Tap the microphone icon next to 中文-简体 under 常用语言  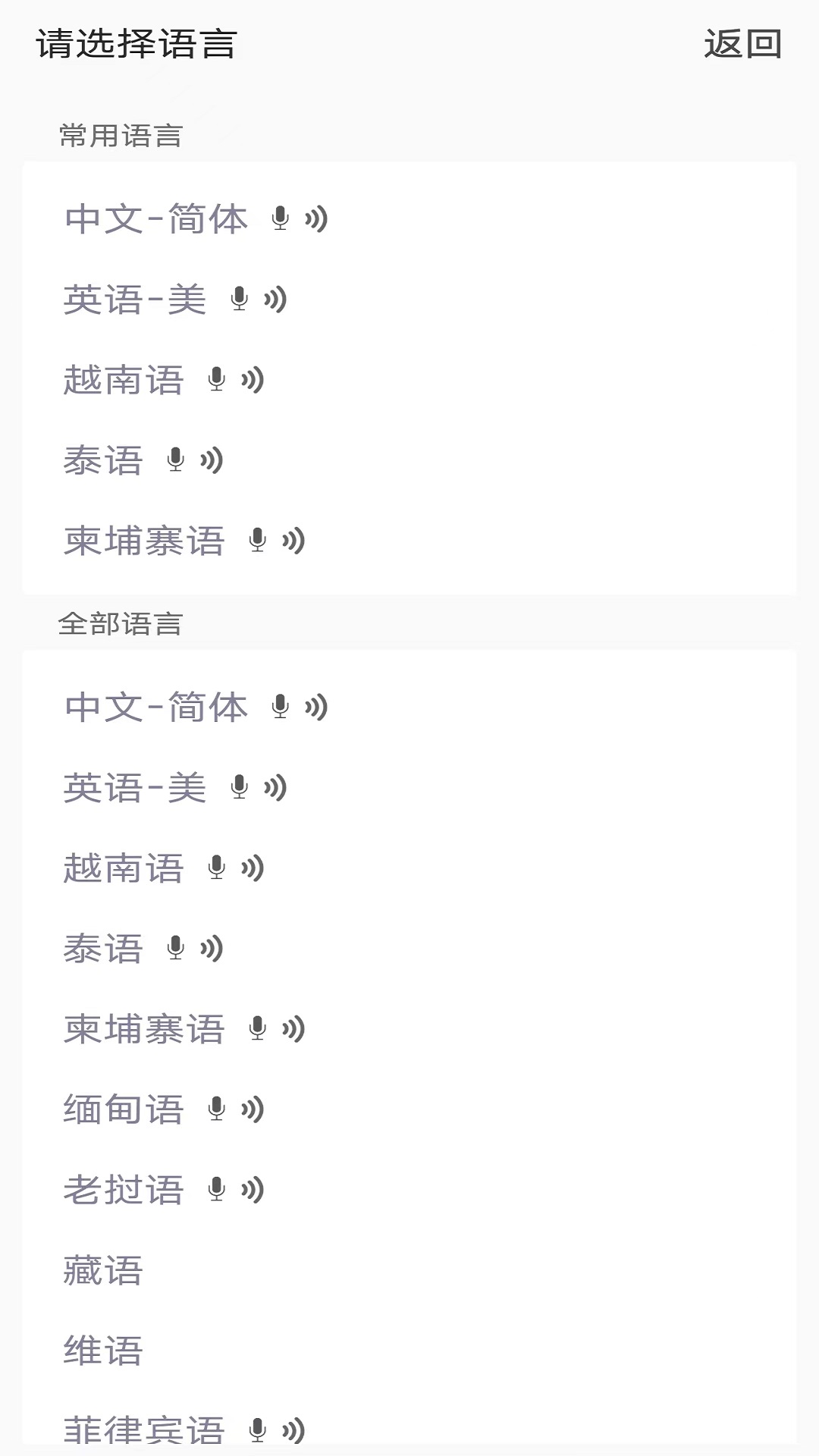coord(281,219)
